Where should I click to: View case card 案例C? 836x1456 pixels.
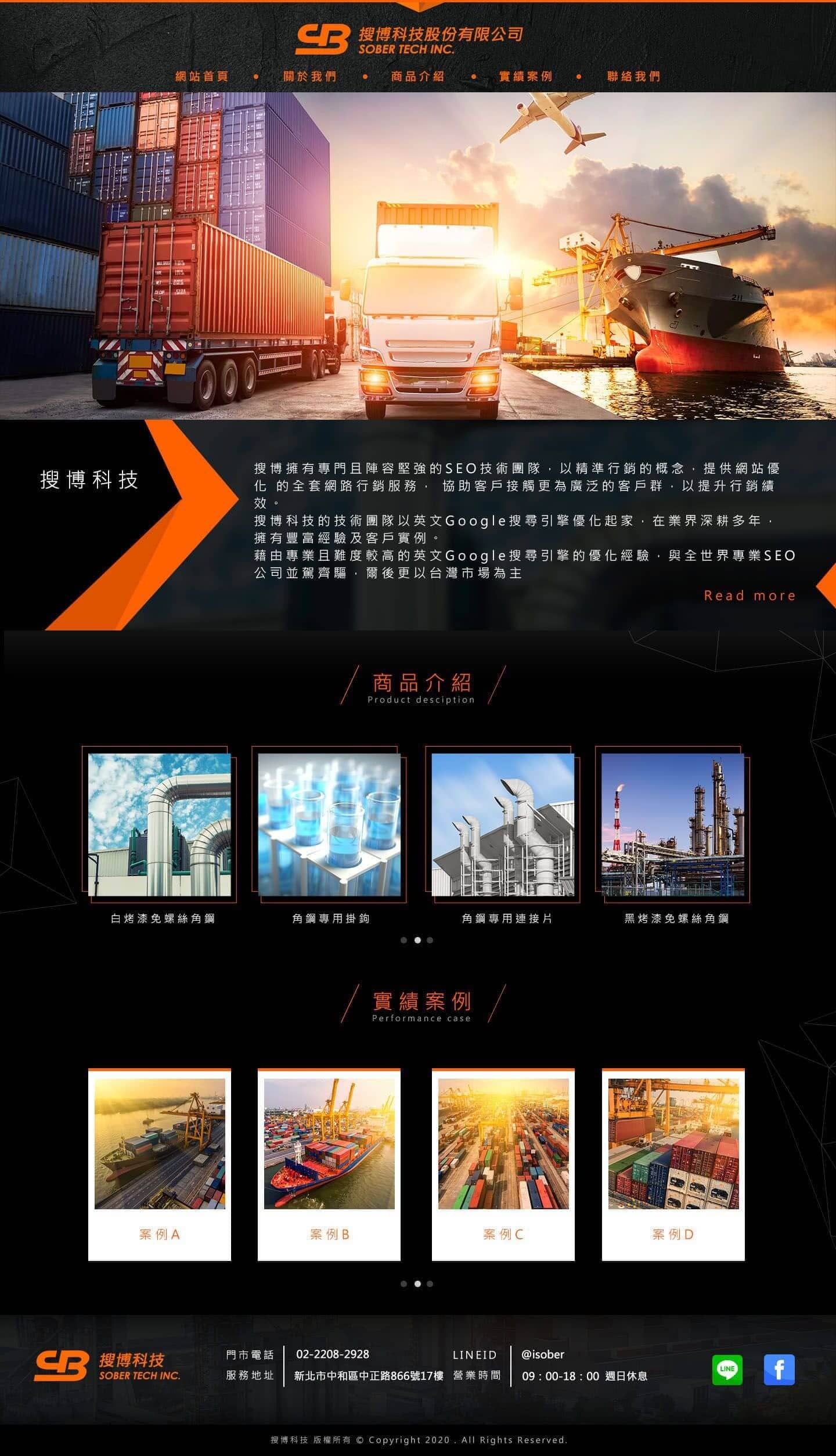pos(503,1165)
